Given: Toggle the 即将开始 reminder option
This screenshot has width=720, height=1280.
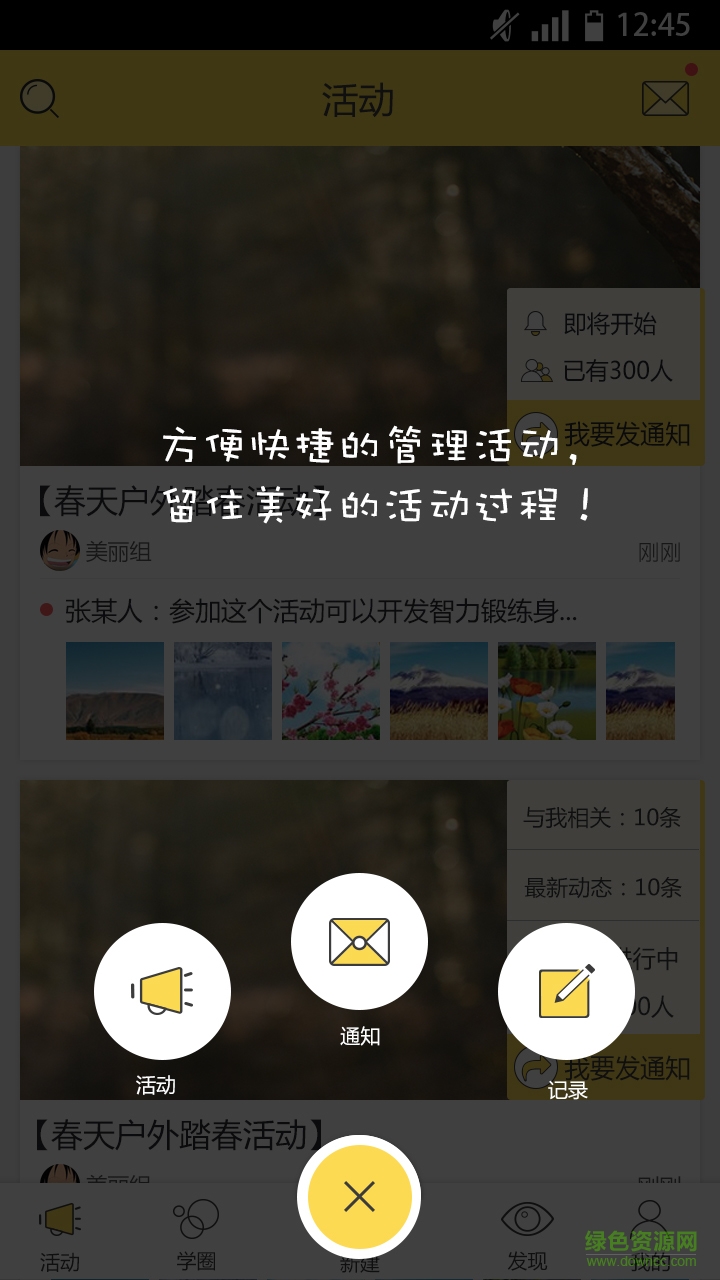Looking at the screenshot, I should [x=605, y=324].
